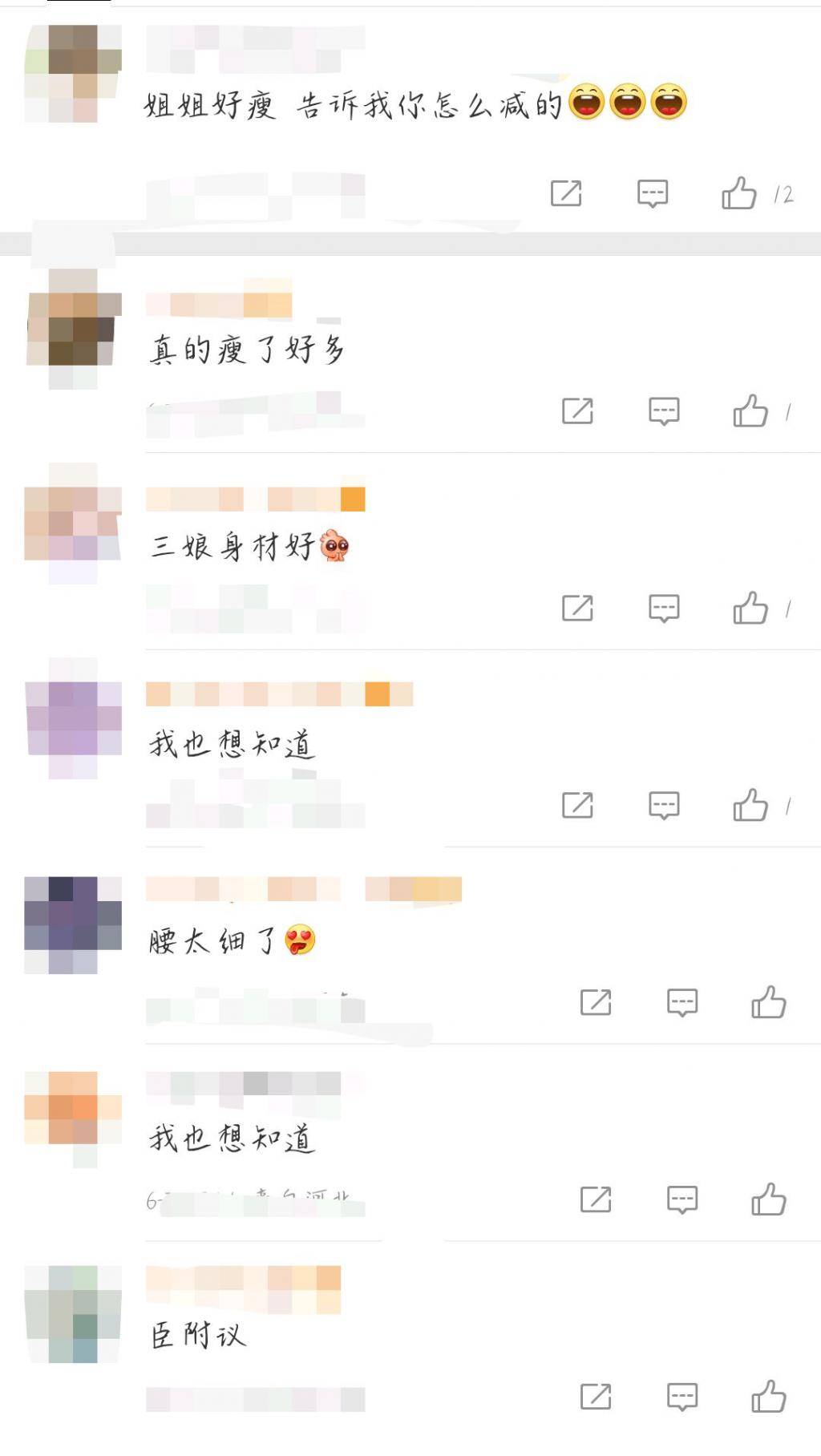
Task: Like the comment '姐姐好瘦 告诉我你怎么减的'
Action: [738, 193]
